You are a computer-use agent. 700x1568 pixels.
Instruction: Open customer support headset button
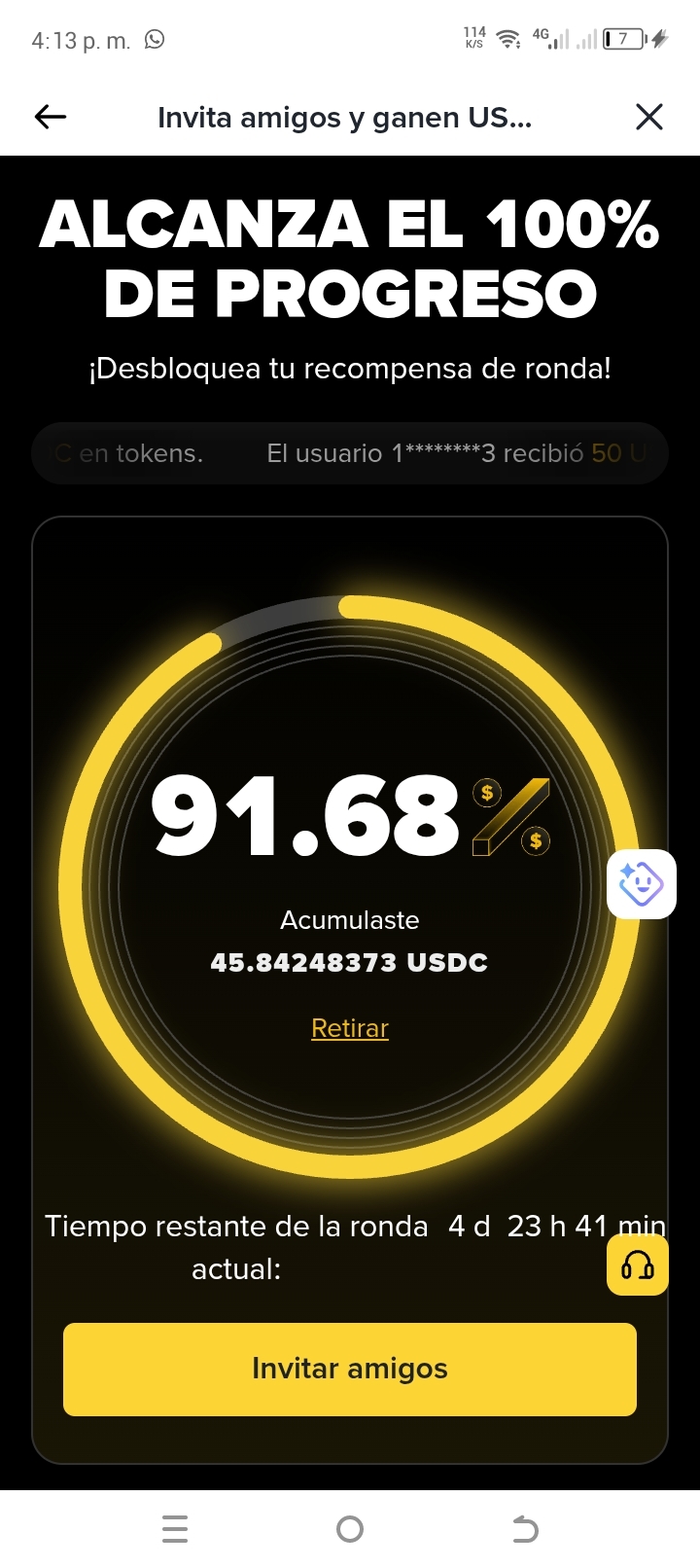pos(638,1265)
